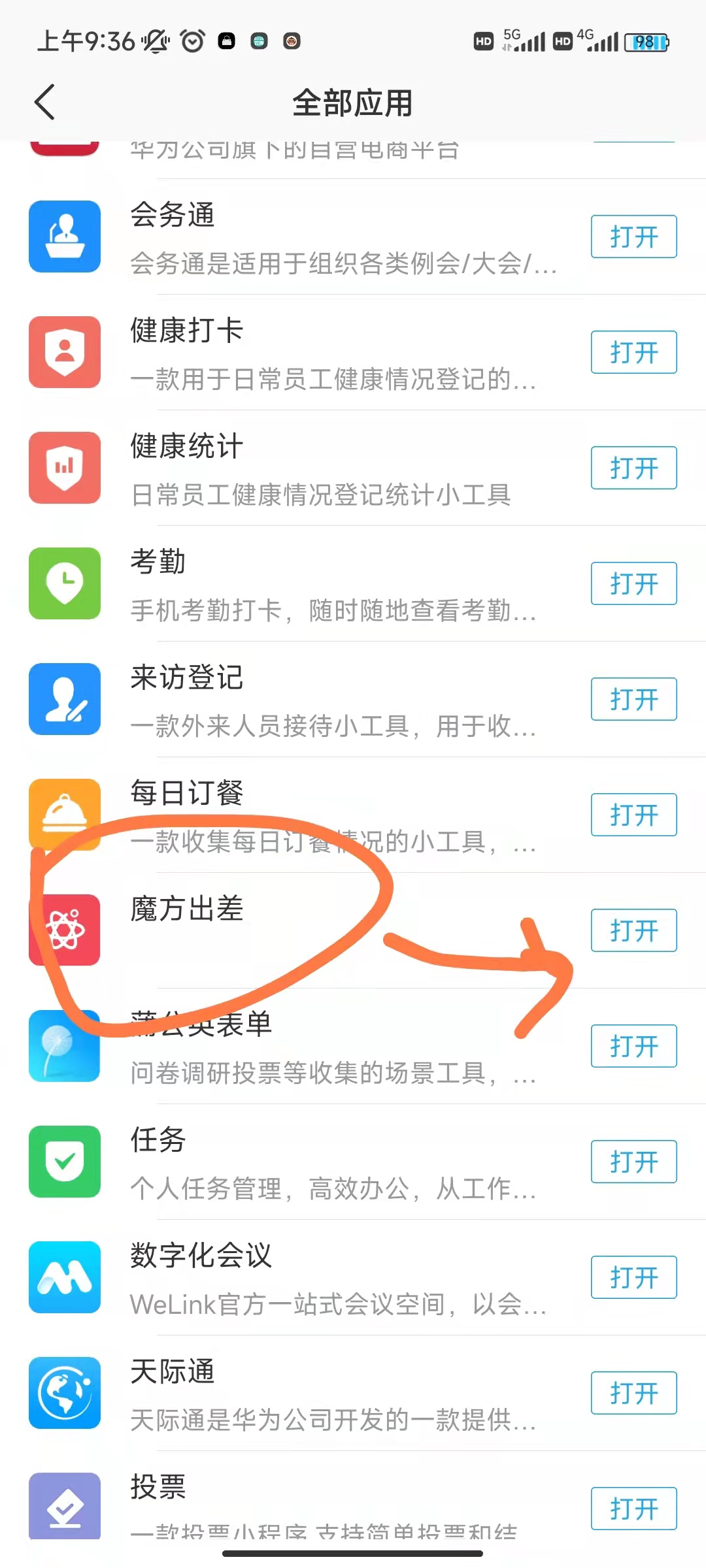The image size is (706, 1568).
Task: Select the 蒲公英表单 dandelion icon
Action: pos(64,1046)
